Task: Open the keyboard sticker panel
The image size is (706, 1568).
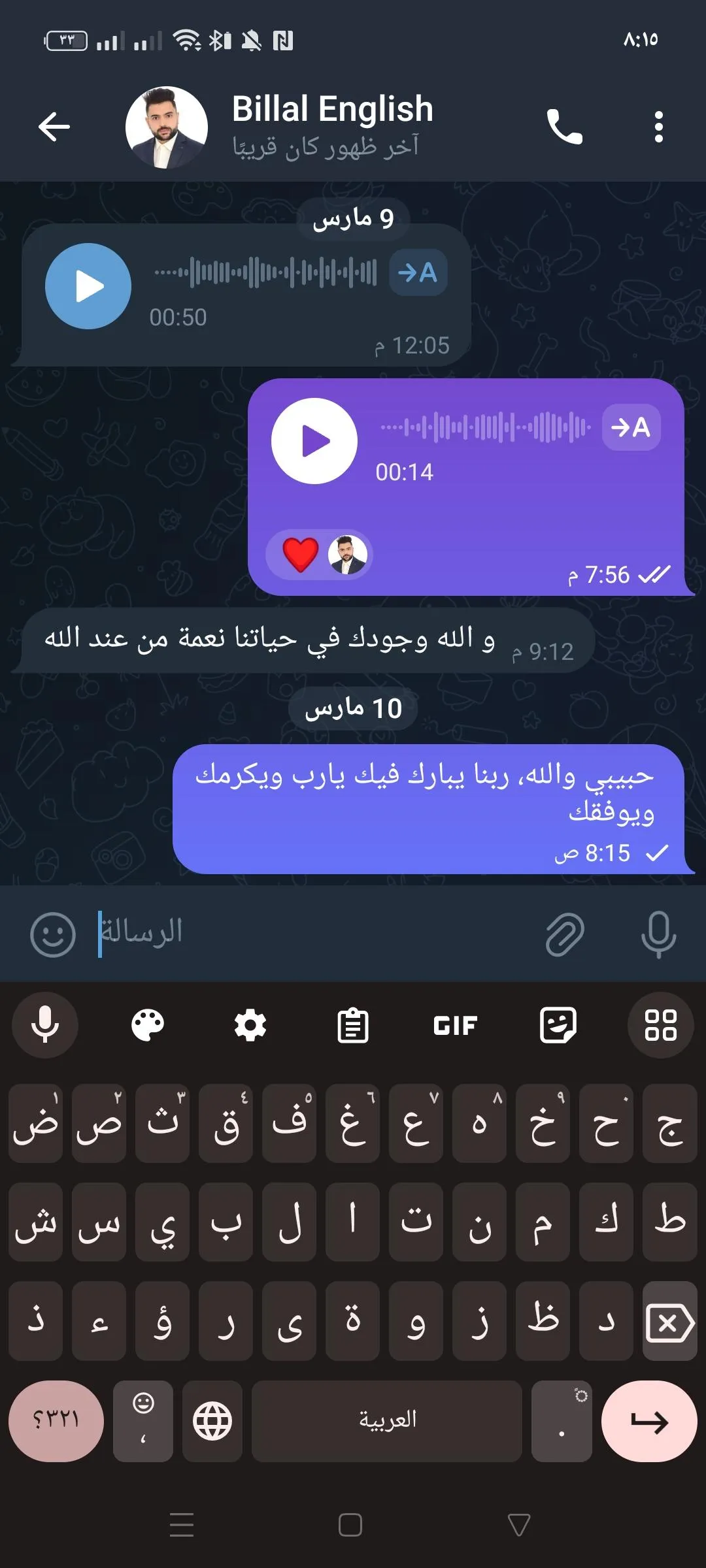Action: [x=558, y=1025]
